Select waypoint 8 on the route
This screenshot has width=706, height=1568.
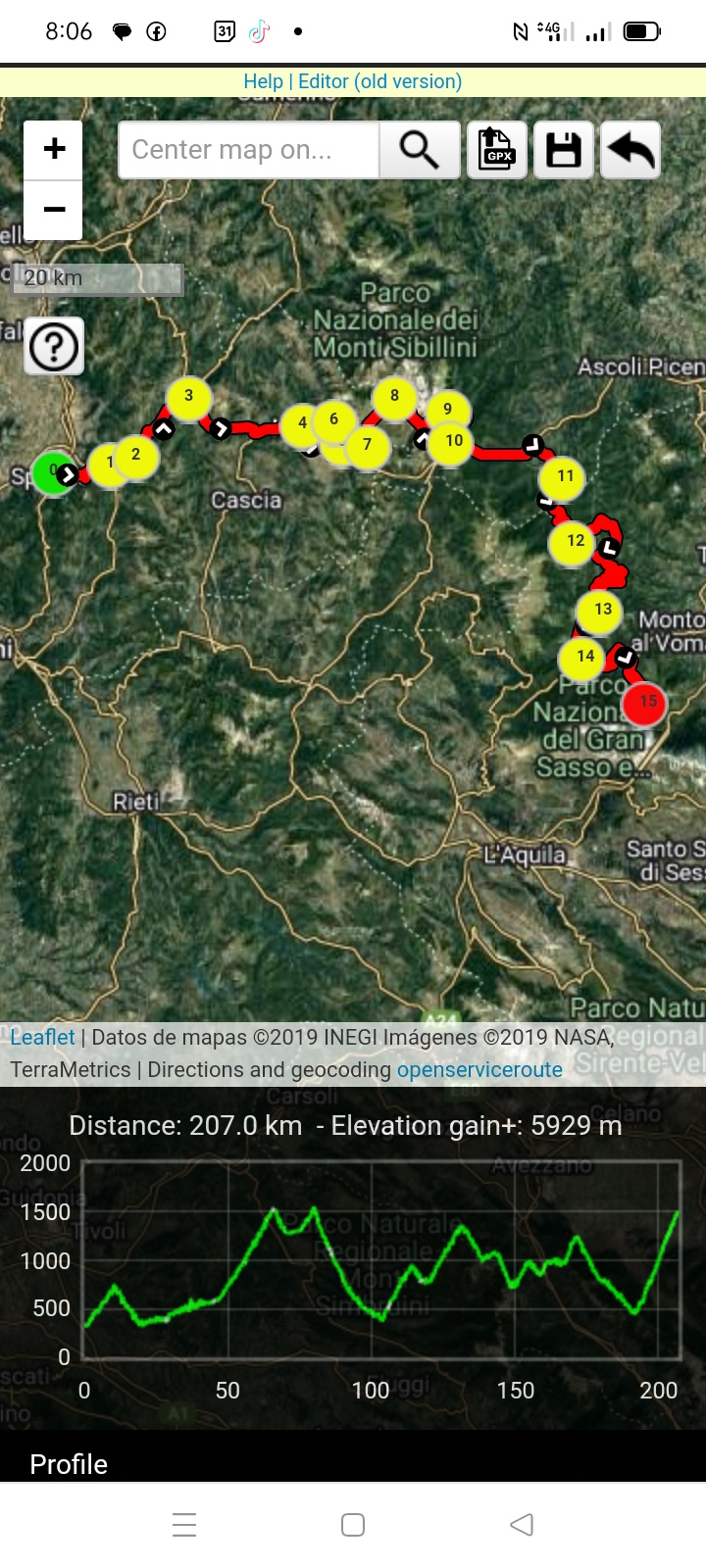[394, 397]
